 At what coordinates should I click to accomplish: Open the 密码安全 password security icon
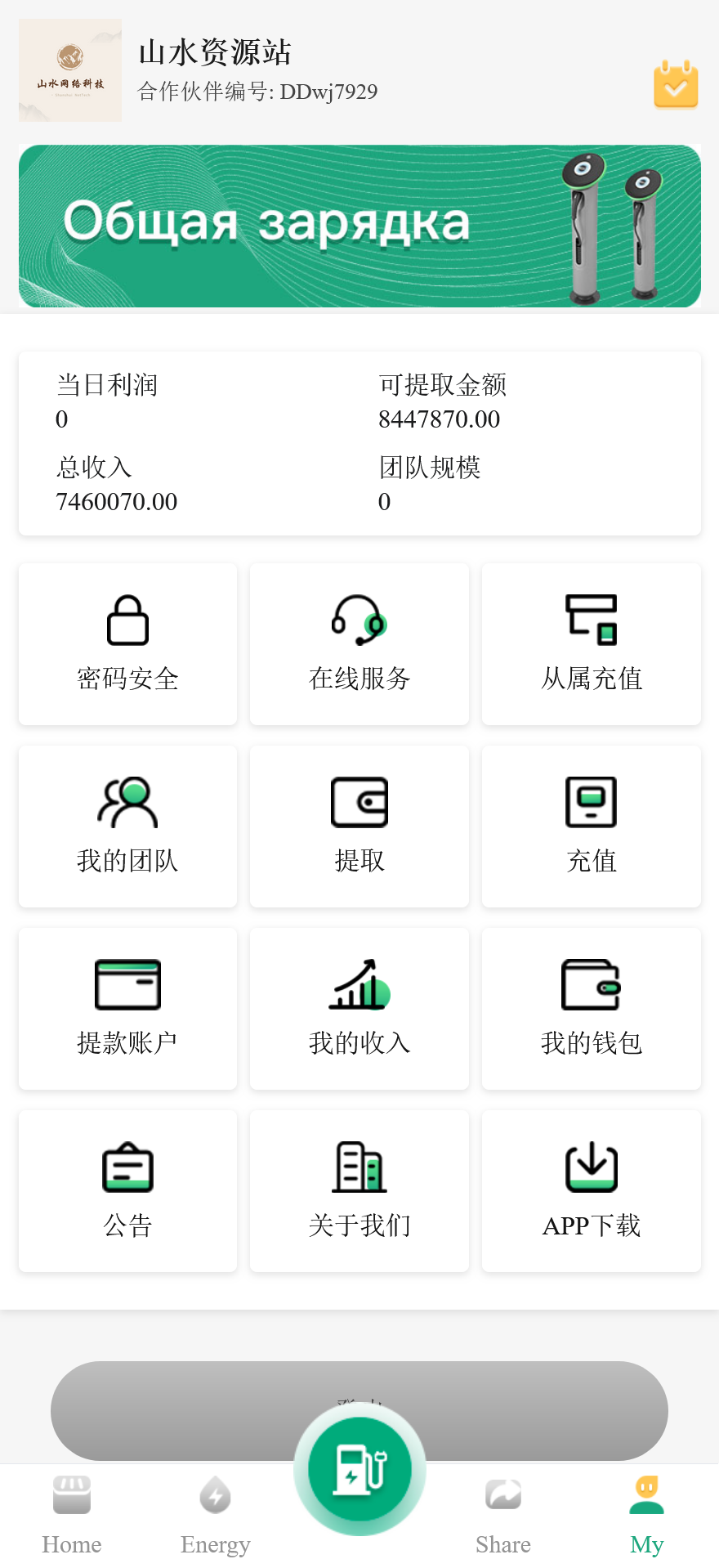[127, 644]
